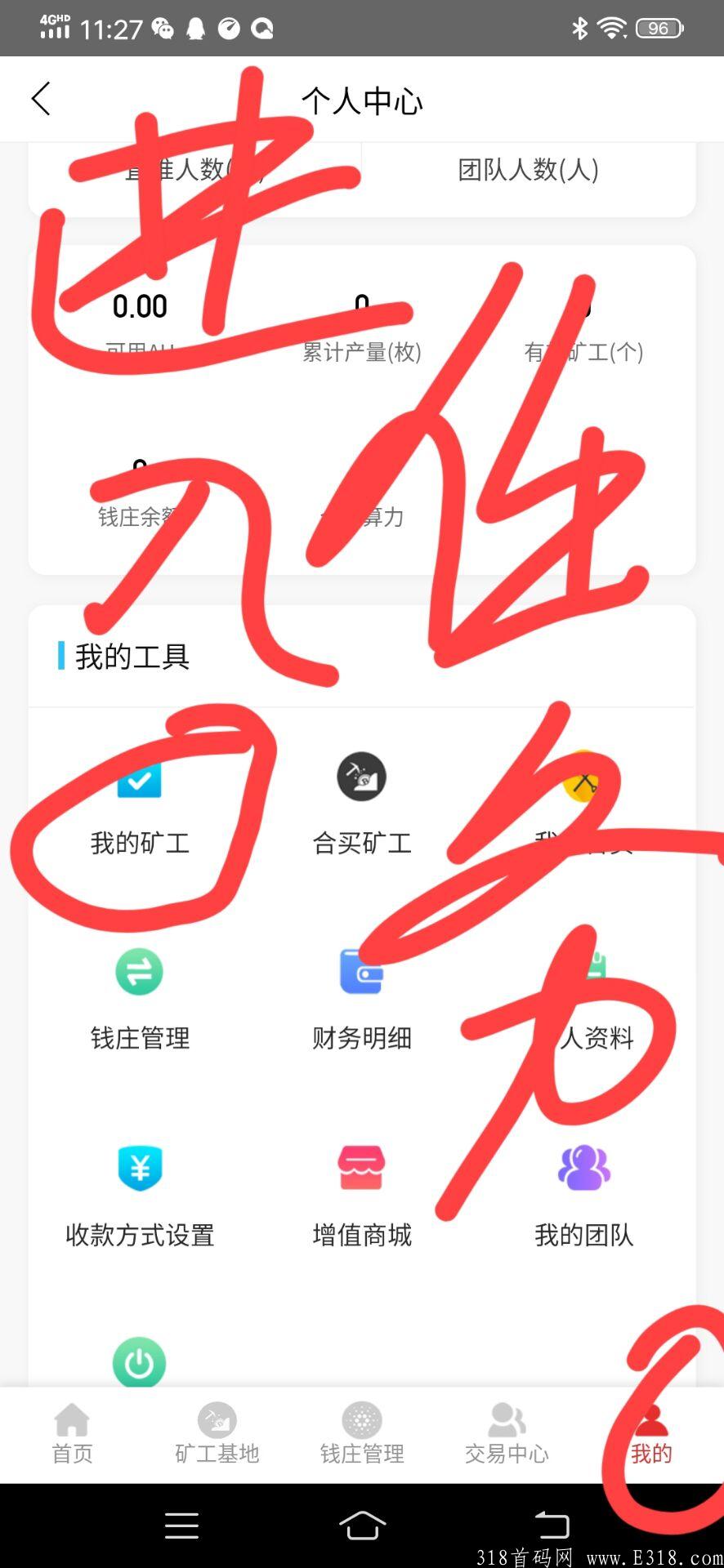The height and width of the screenshot is (1568, 724).
Task: Open the 增值商城 store icon
Action: [x=360, y=1168]
